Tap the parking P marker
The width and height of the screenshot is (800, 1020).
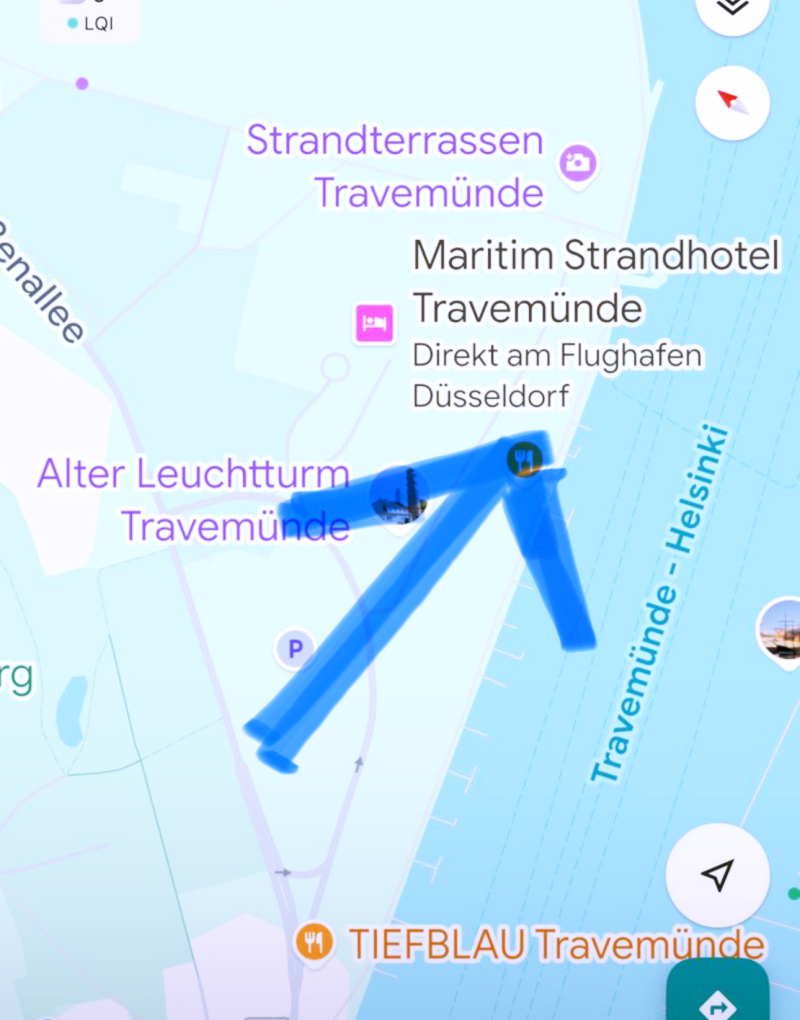tap(295, 650)
